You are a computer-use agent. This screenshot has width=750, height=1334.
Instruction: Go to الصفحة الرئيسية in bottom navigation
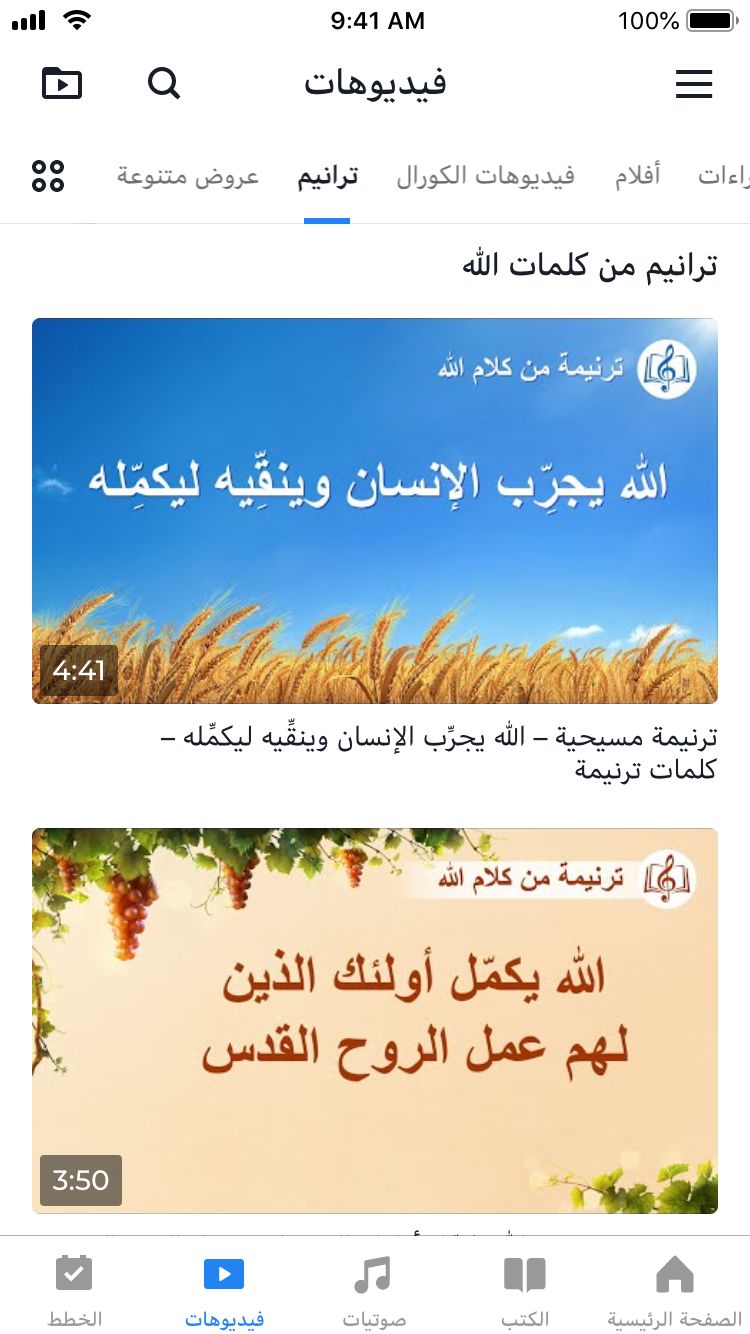coord(674,1290)
